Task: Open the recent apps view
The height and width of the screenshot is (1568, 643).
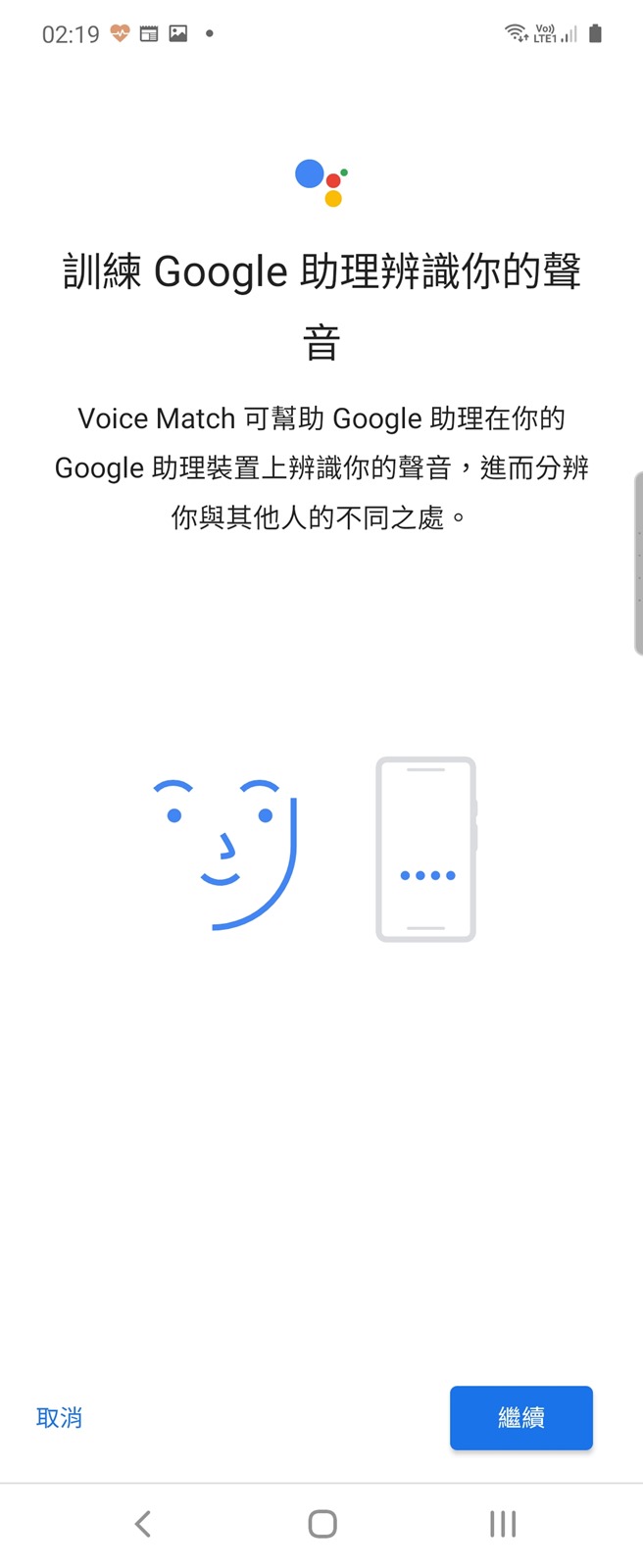Action: [x=502, y=1523]
